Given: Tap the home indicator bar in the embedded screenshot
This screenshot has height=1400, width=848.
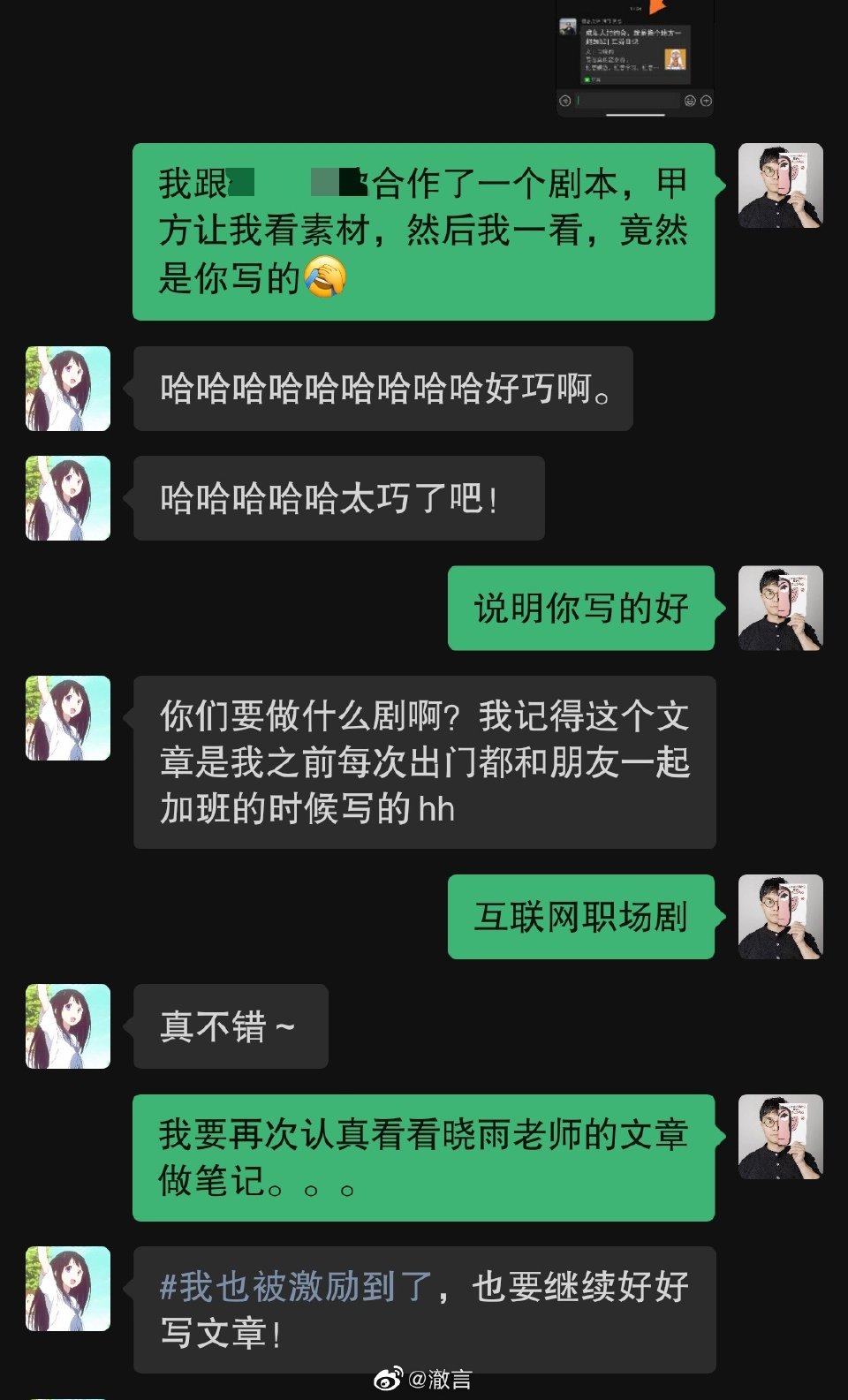Looking at the screenshot, I should click(636, 115).
